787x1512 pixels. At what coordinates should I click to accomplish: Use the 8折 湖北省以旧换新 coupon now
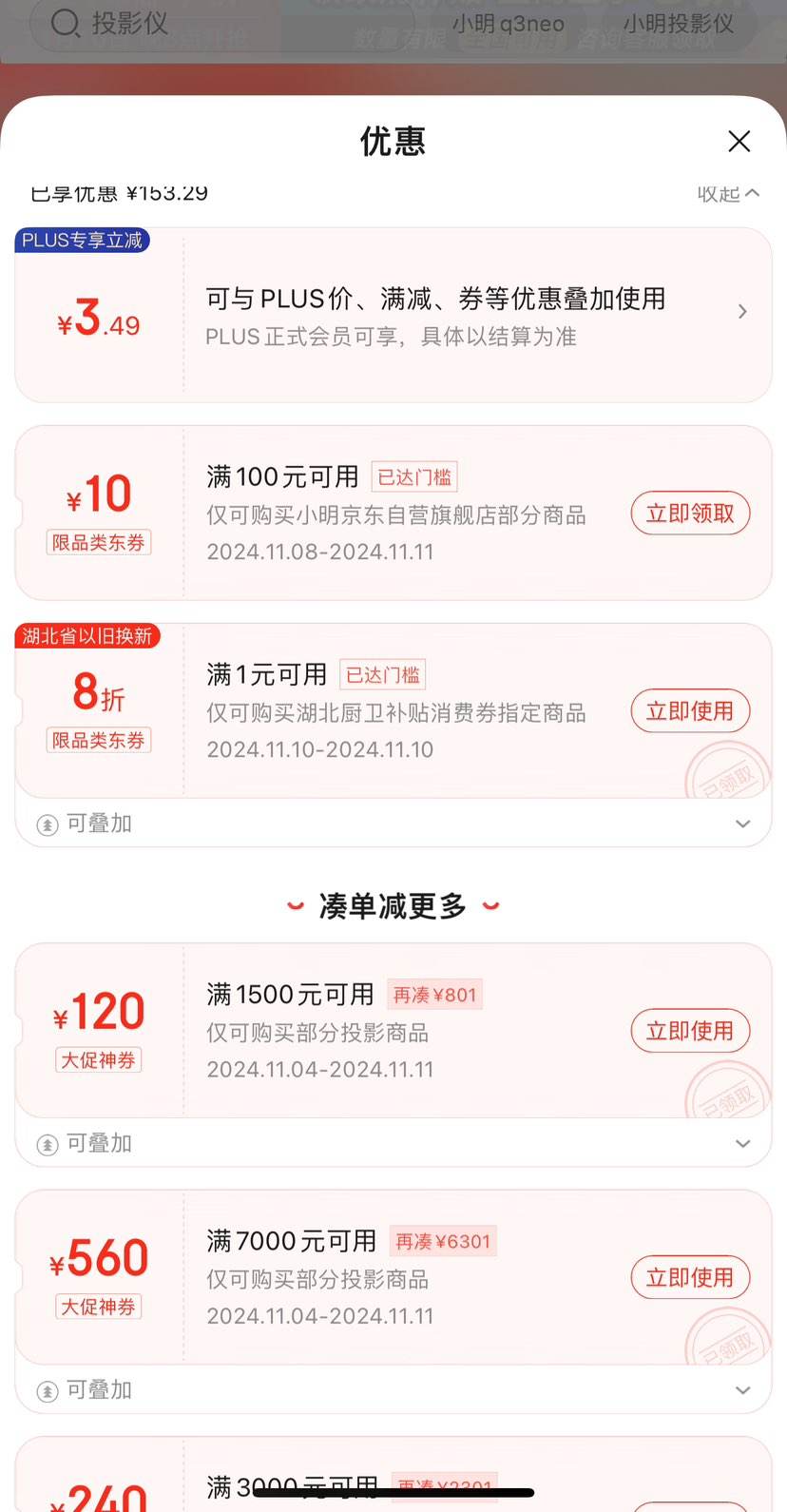[690, 711]
